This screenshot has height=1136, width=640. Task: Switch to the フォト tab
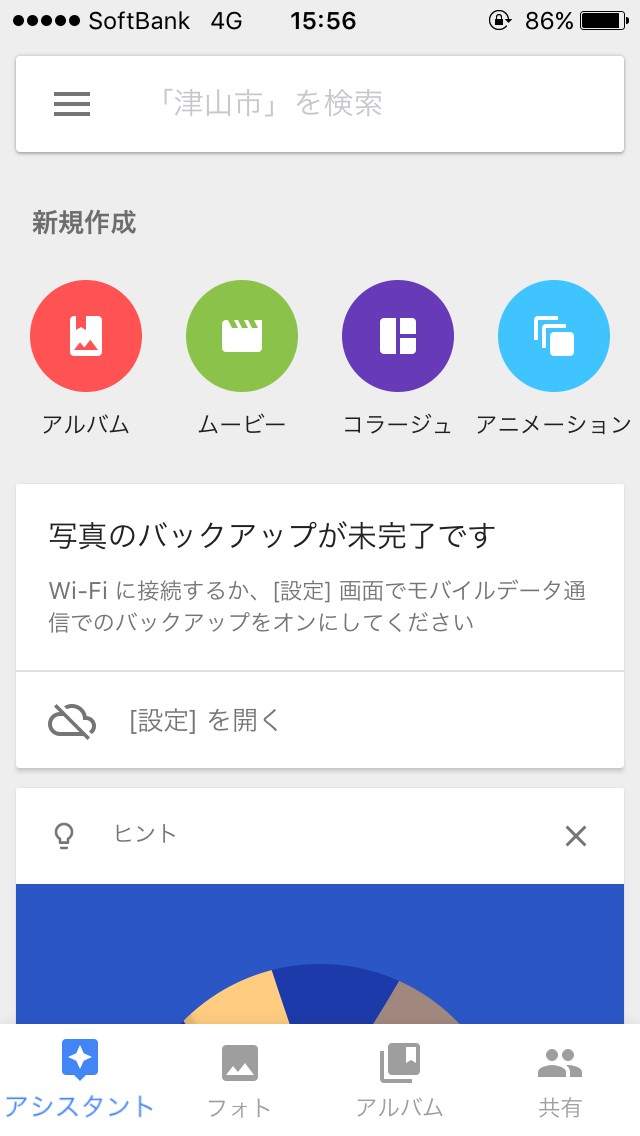pos(240,1078)
